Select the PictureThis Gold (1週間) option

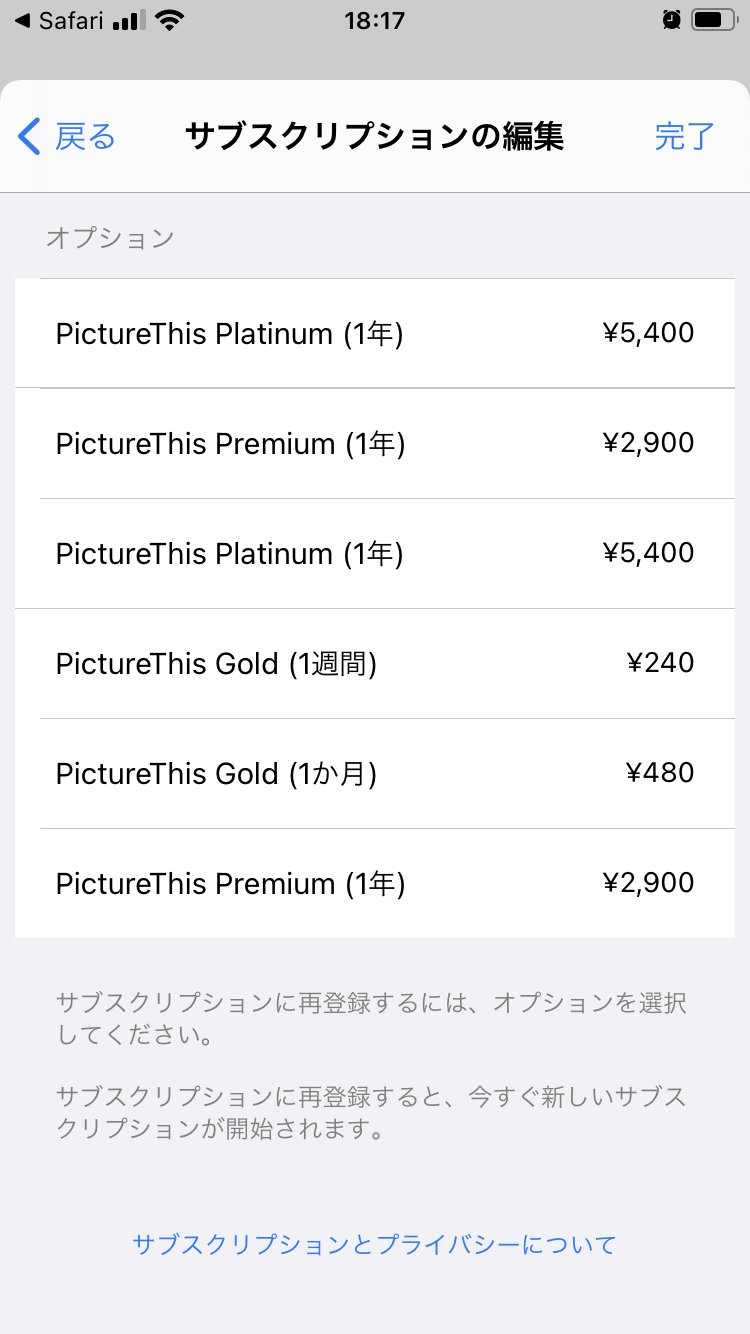point(375,663)
